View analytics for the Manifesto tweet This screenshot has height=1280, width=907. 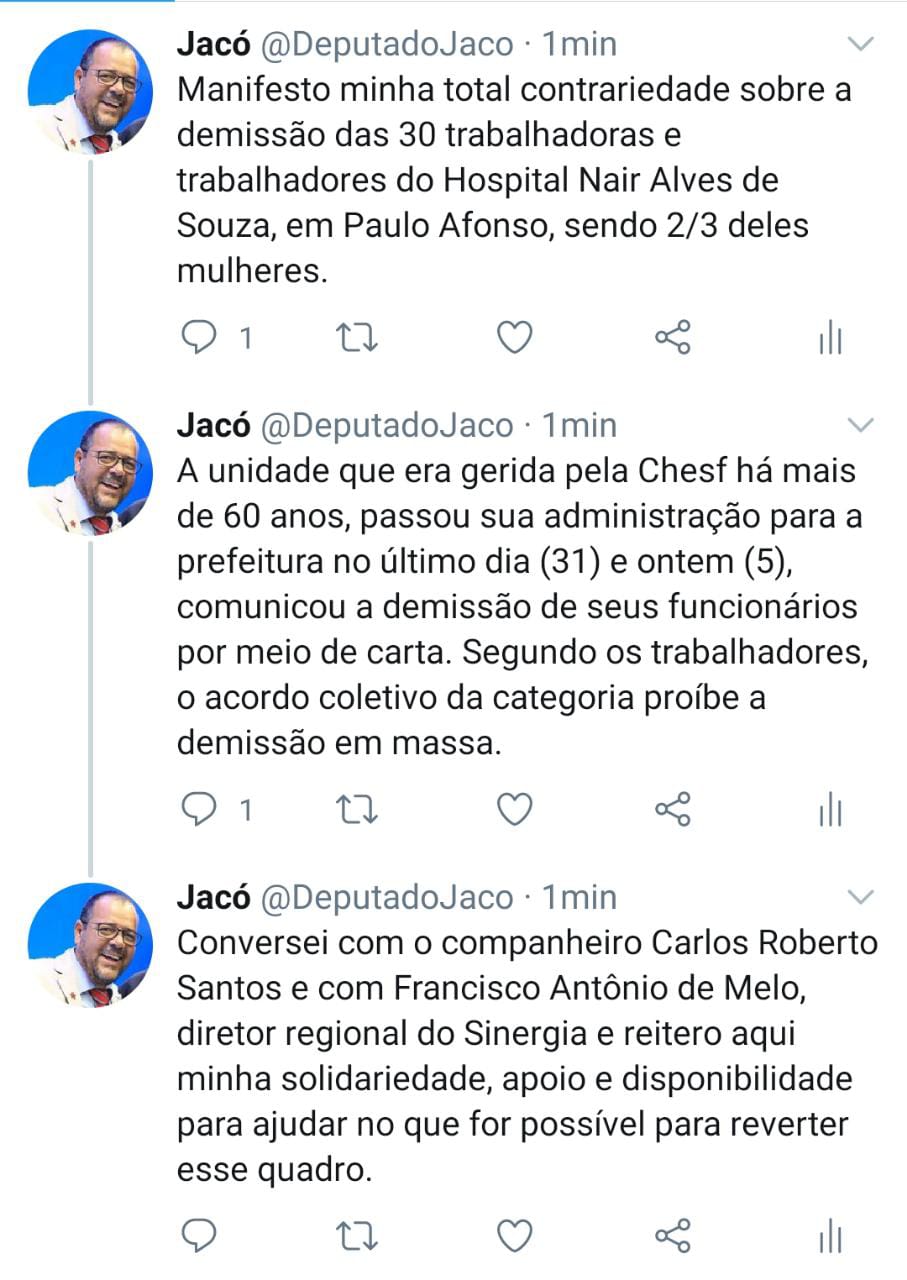830,339
